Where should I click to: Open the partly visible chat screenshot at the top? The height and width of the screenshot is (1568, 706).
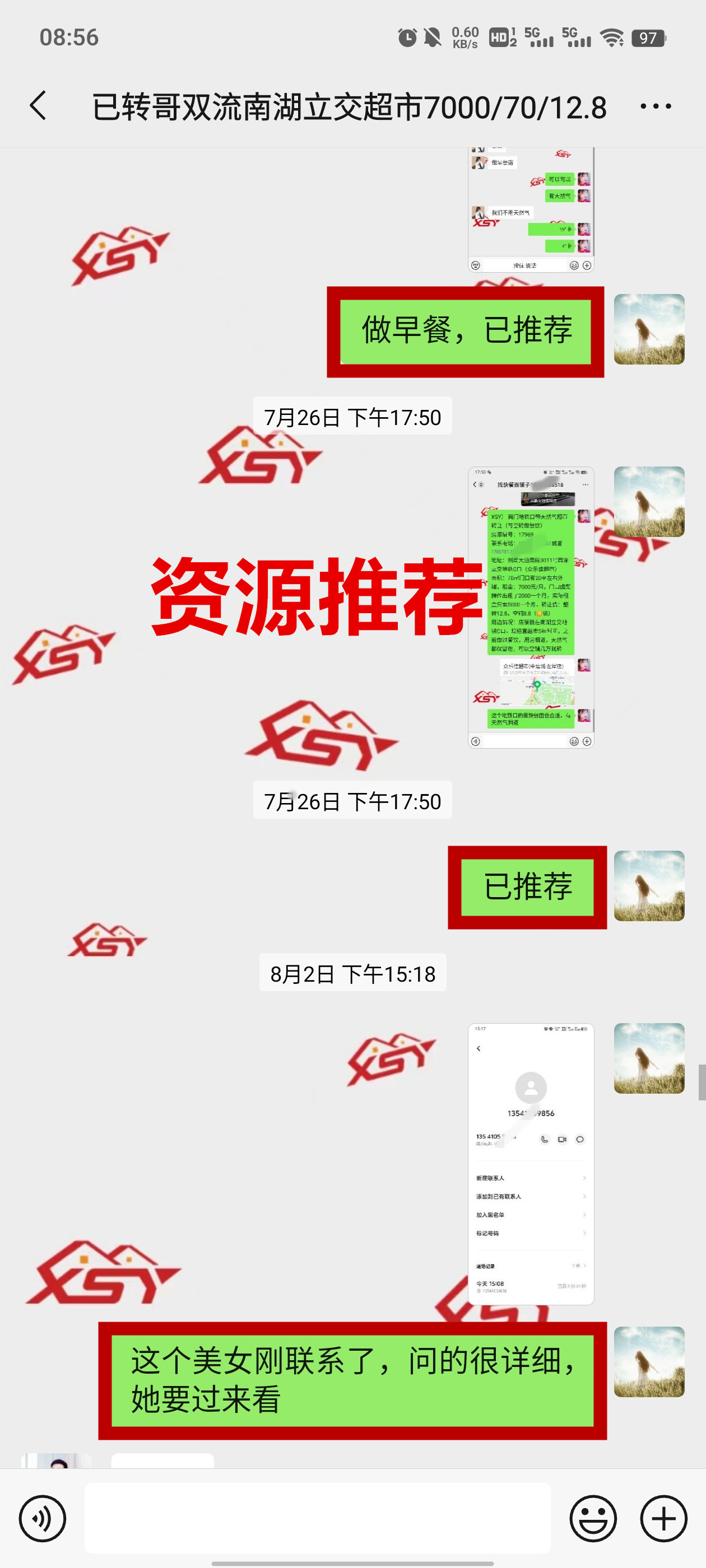pos(531,210)
